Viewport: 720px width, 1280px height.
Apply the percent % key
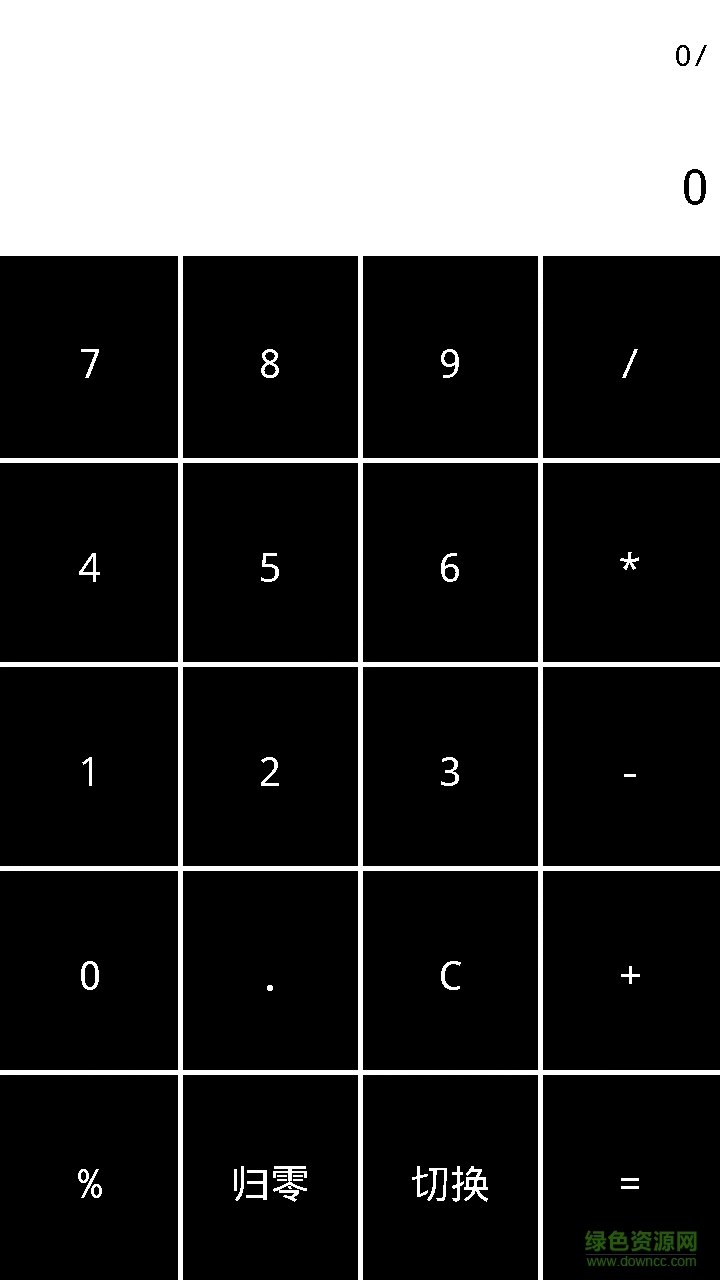[89, 1178]
